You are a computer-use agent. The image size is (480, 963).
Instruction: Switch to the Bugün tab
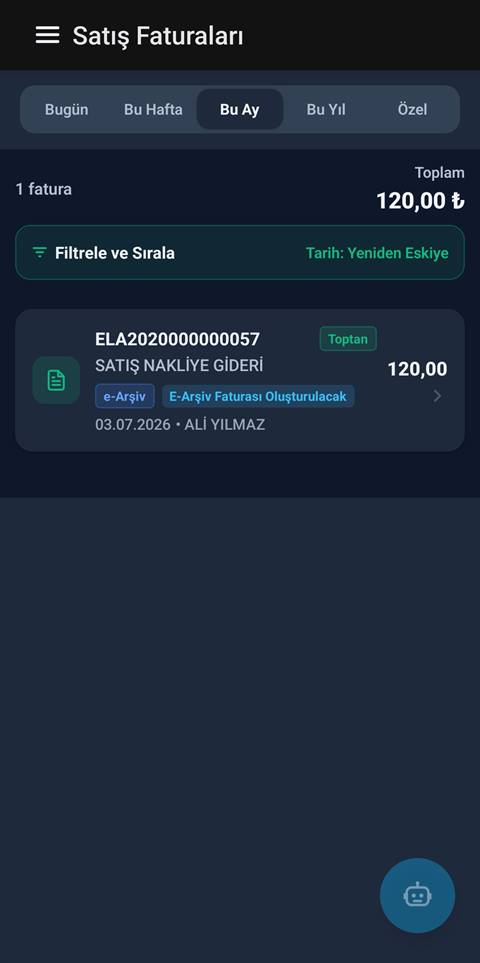[x=66, y=109]
